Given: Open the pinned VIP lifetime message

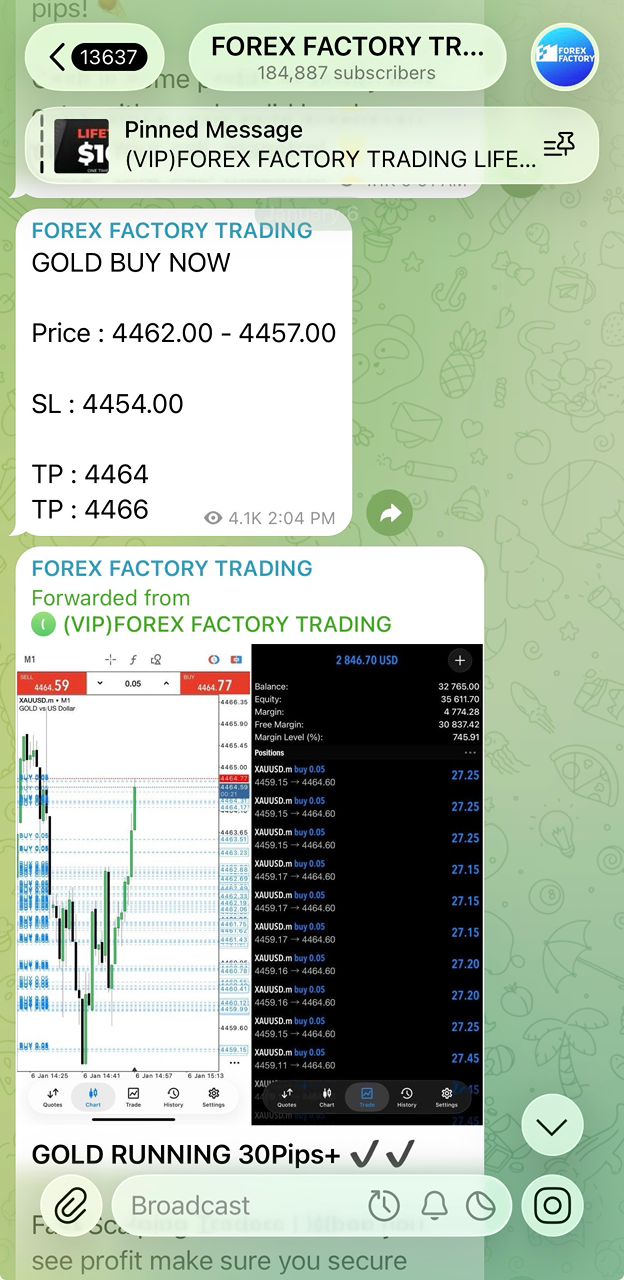Looking at the screenshot, I should click(x=300, y=145).
